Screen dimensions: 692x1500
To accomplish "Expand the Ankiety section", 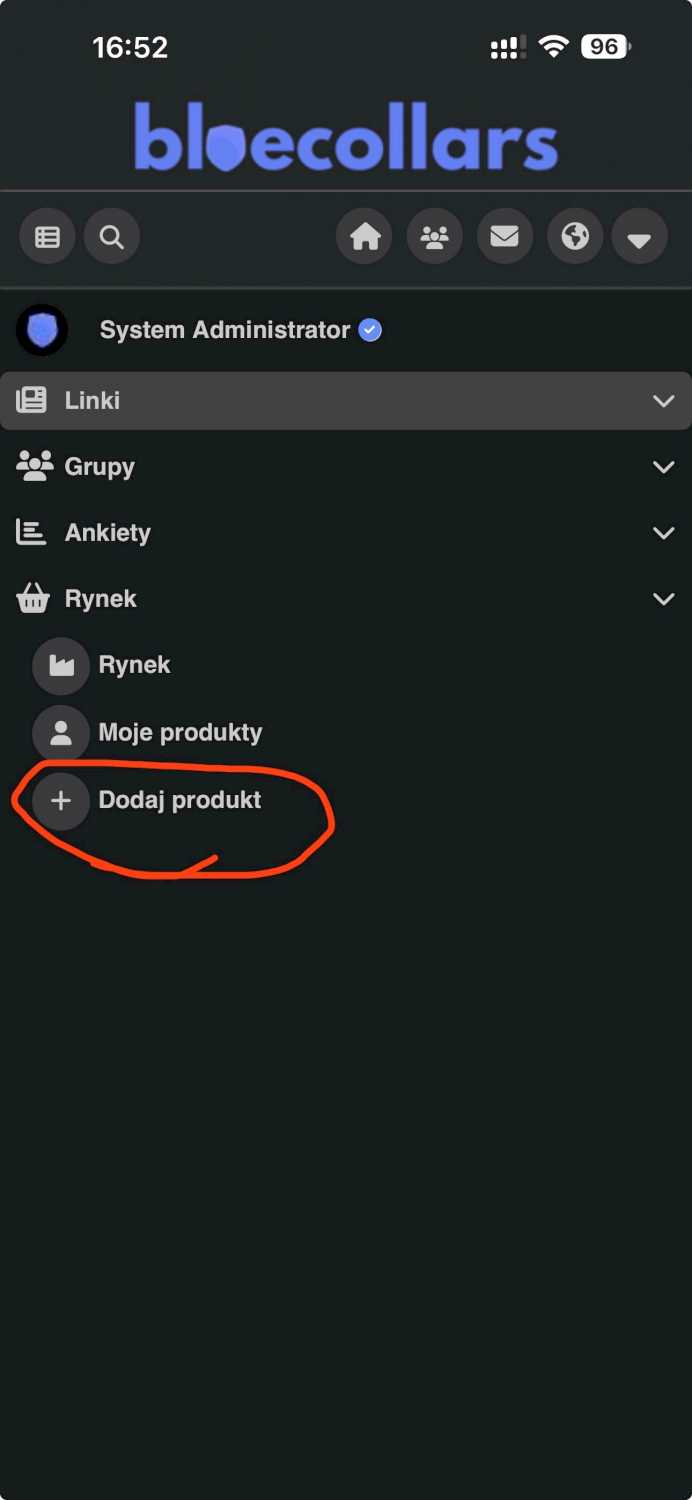I will [345, 533].
